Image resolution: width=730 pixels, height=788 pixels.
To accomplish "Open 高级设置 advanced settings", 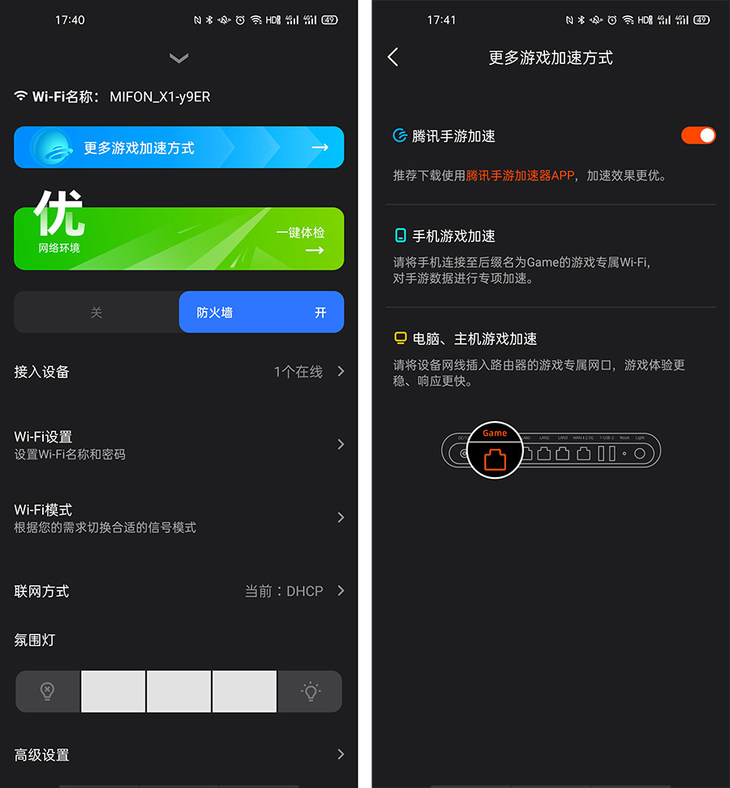I will 179,755.
